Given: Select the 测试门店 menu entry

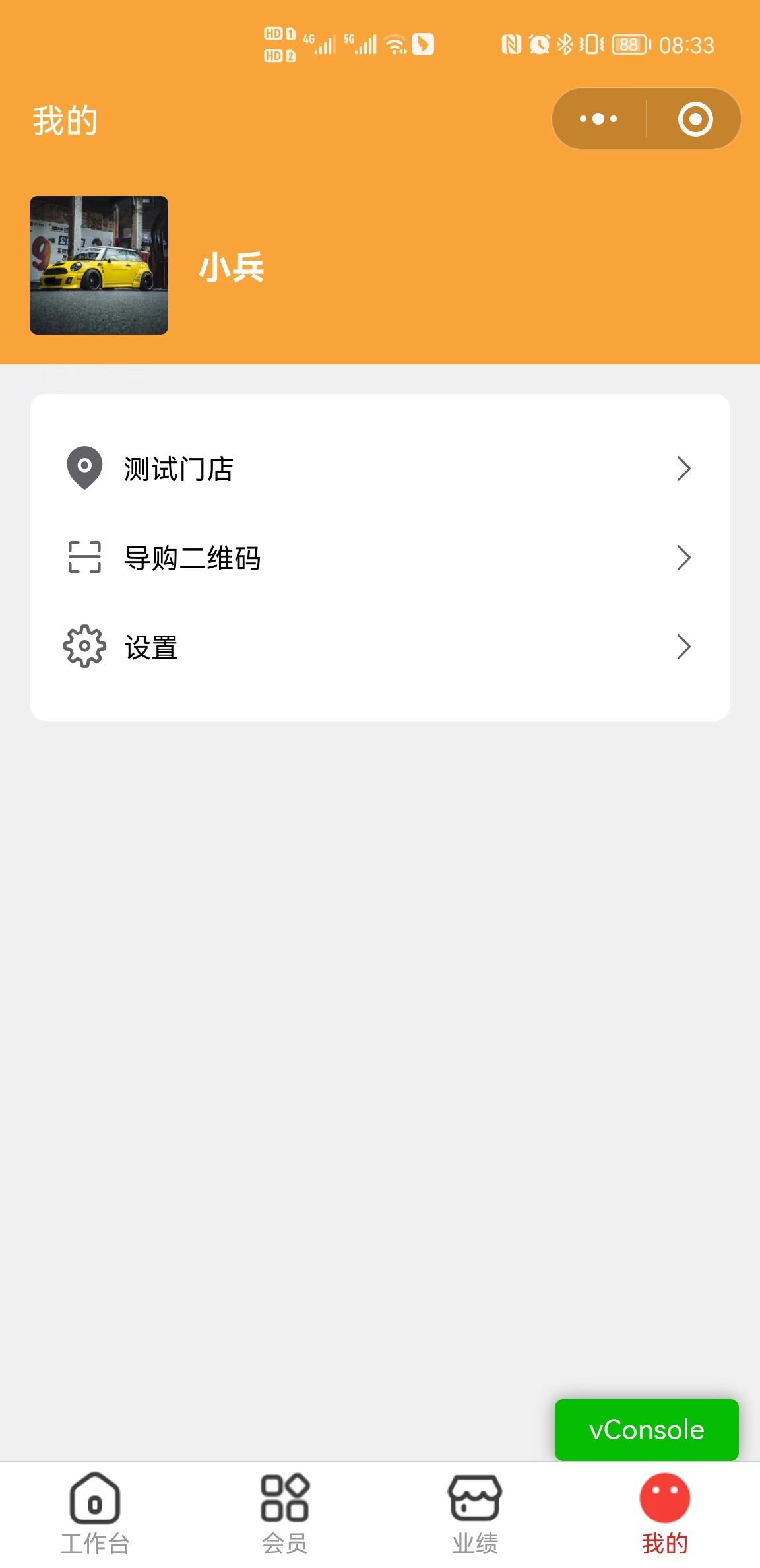Looking at the screenshot, I should pos(178,469).
